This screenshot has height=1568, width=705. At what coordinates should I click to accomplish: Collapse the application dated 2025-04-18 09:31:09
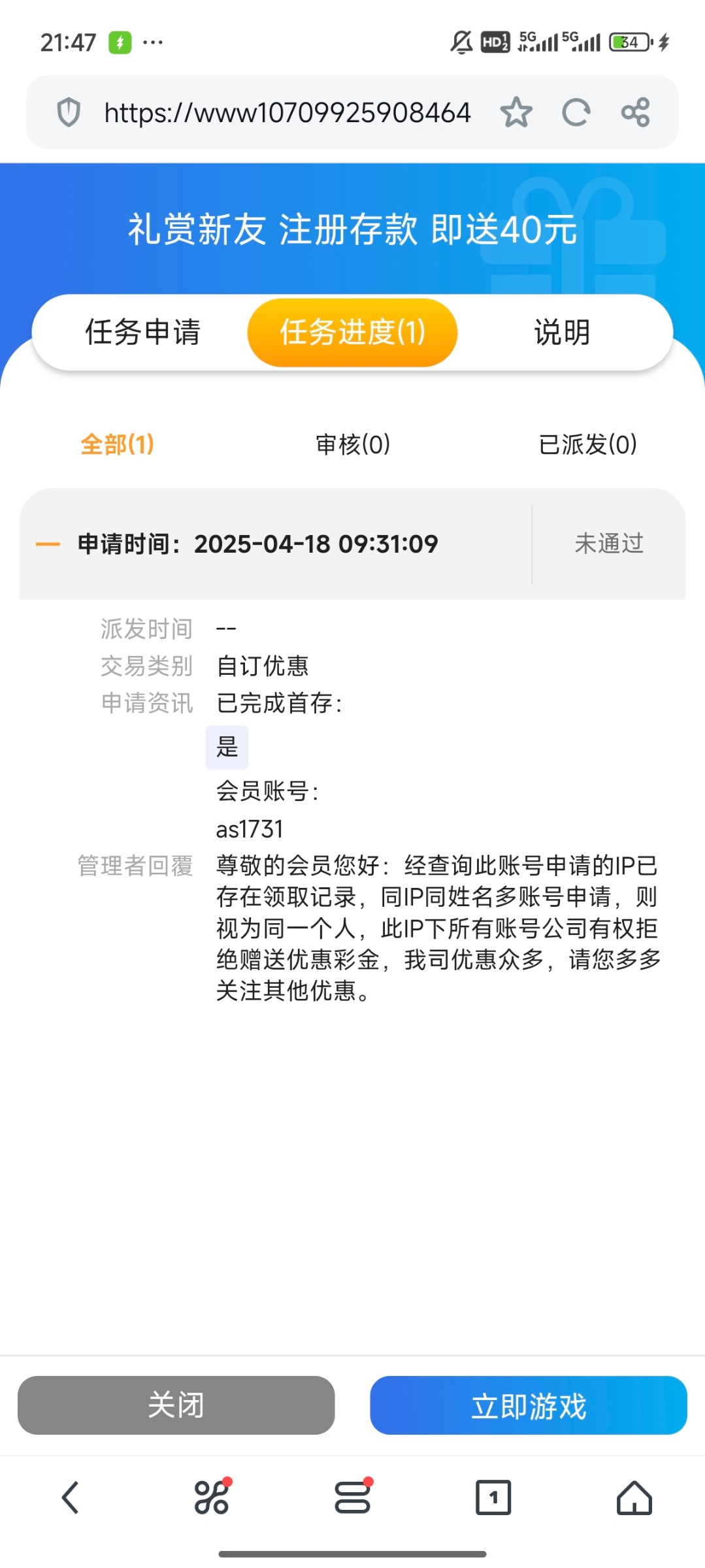(x=48, y=544)
